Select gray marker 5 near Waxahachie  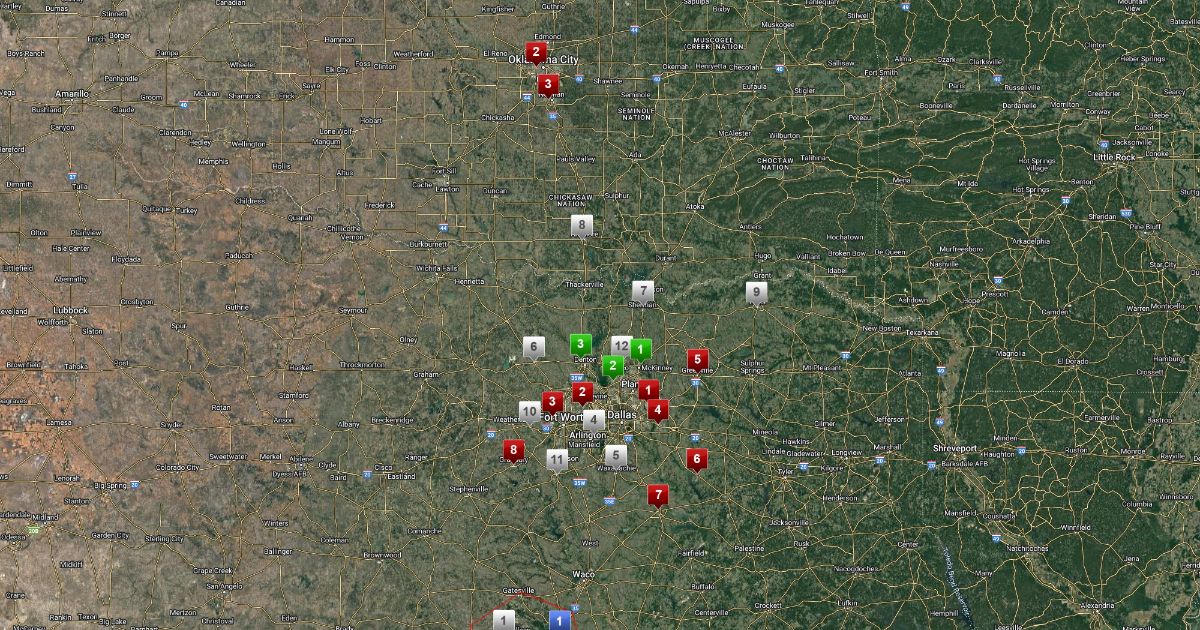pos(614,456)
